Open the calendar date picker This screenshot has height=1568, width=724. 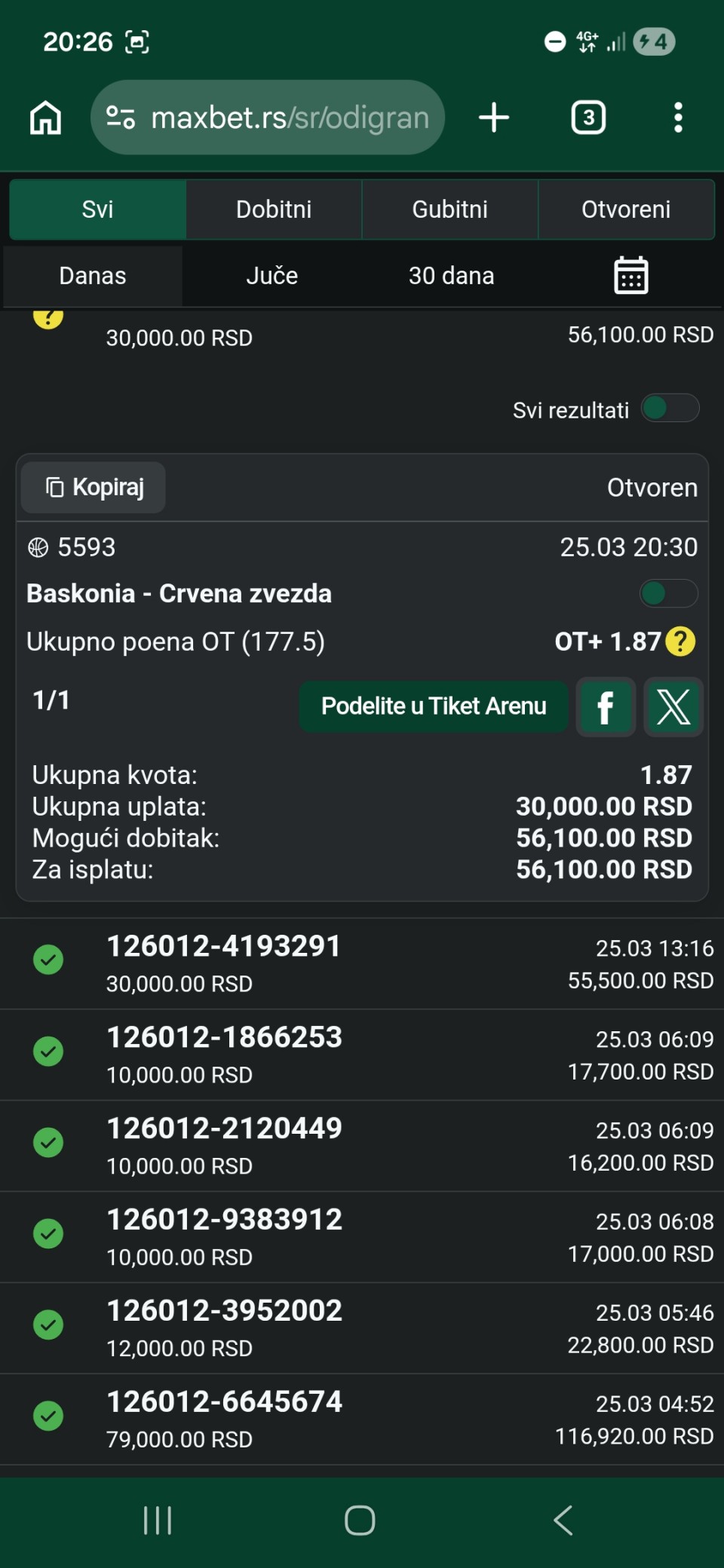tap(630, 276)
